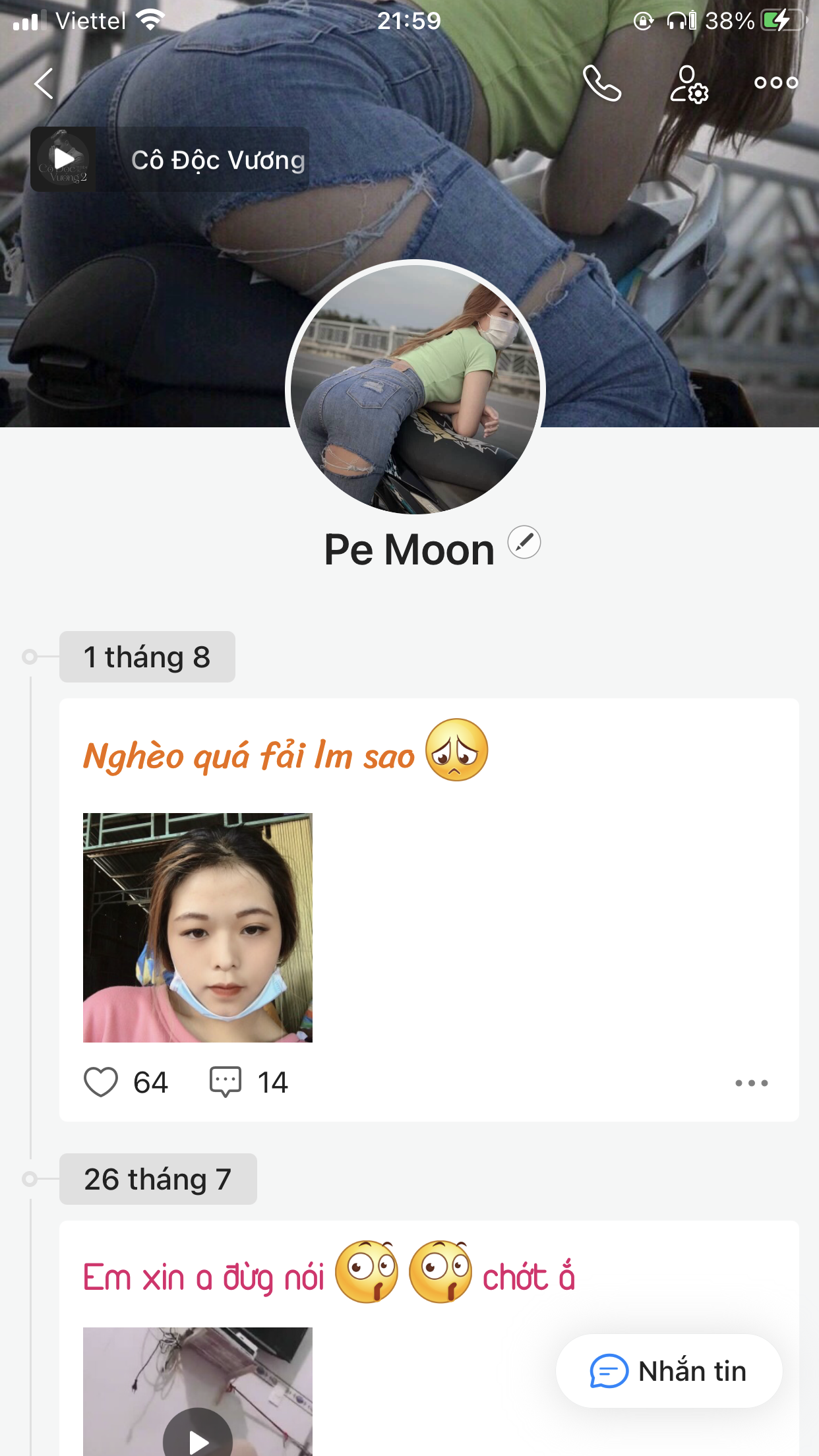Go back using the top-left arrow

(44, 84)
